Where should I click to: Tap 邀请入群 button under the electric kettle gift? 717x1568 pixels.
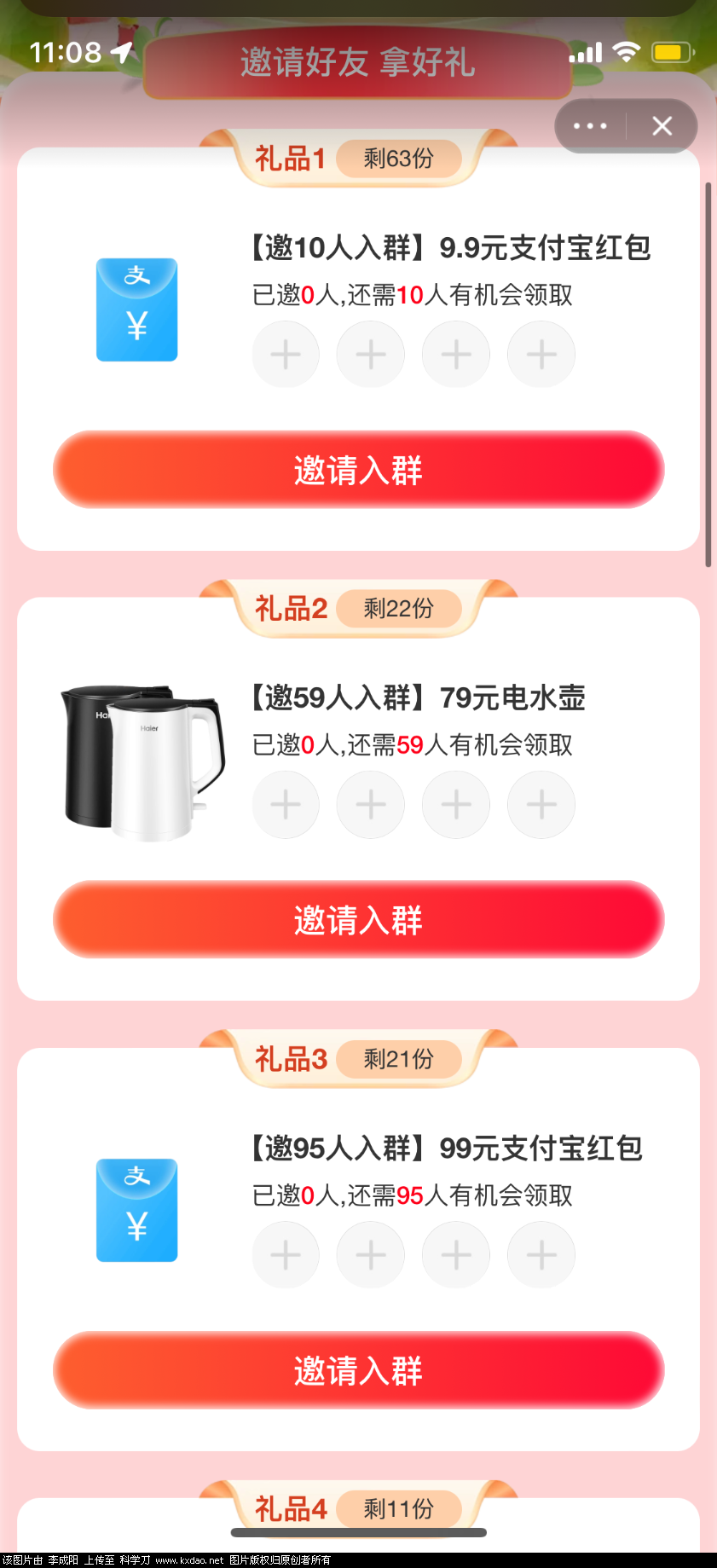[x=357, y=920]
